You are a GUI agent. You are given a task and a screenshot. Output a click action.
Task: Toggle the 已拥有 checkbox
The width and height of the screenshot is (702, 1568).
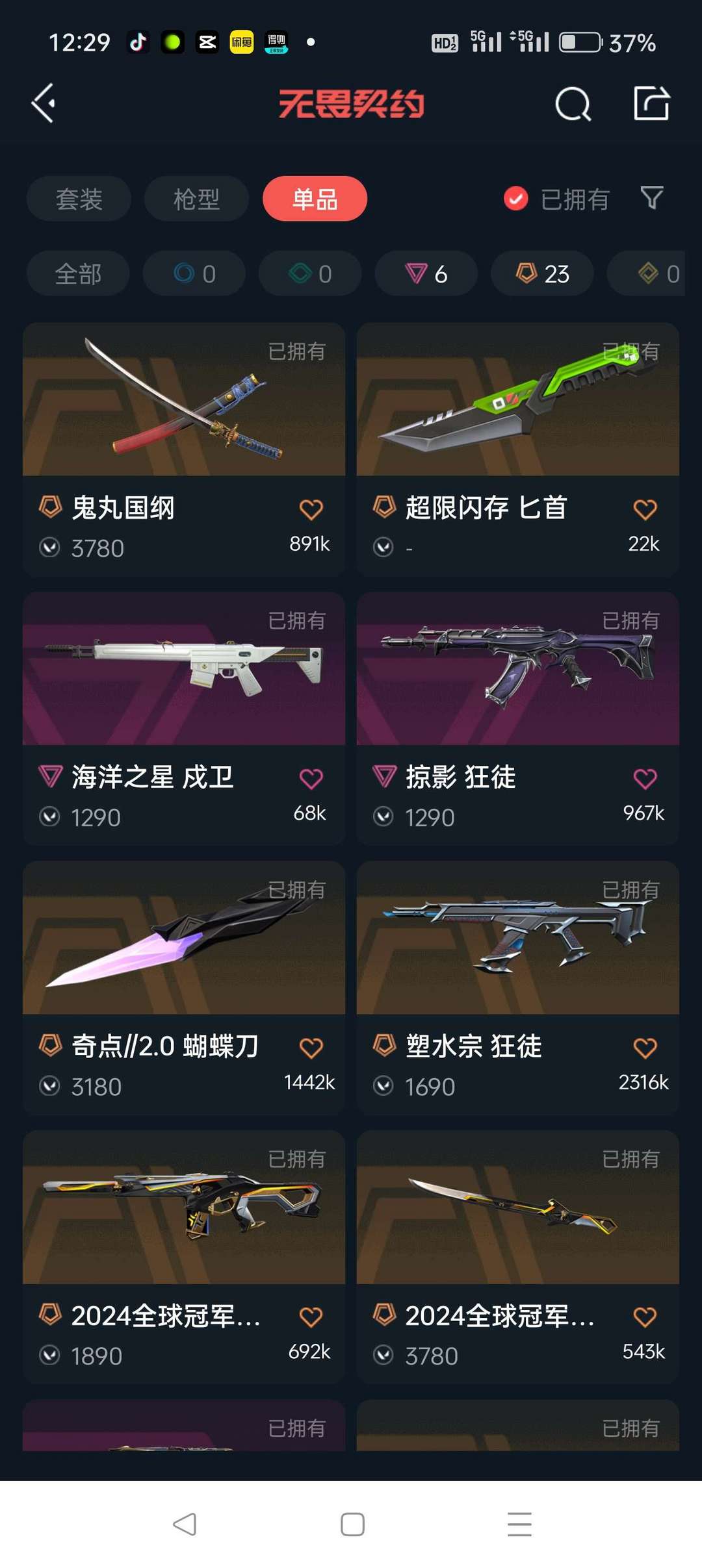[516, 199]
